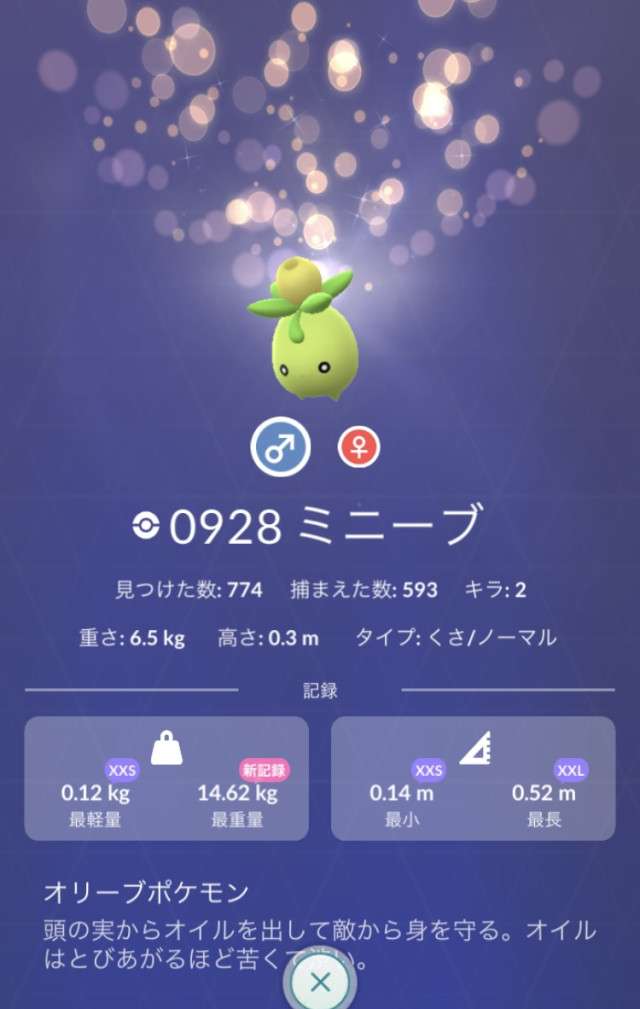Select the male gender form icon
This screenshot has height=1009, width=640.
[x=280, y=450]
